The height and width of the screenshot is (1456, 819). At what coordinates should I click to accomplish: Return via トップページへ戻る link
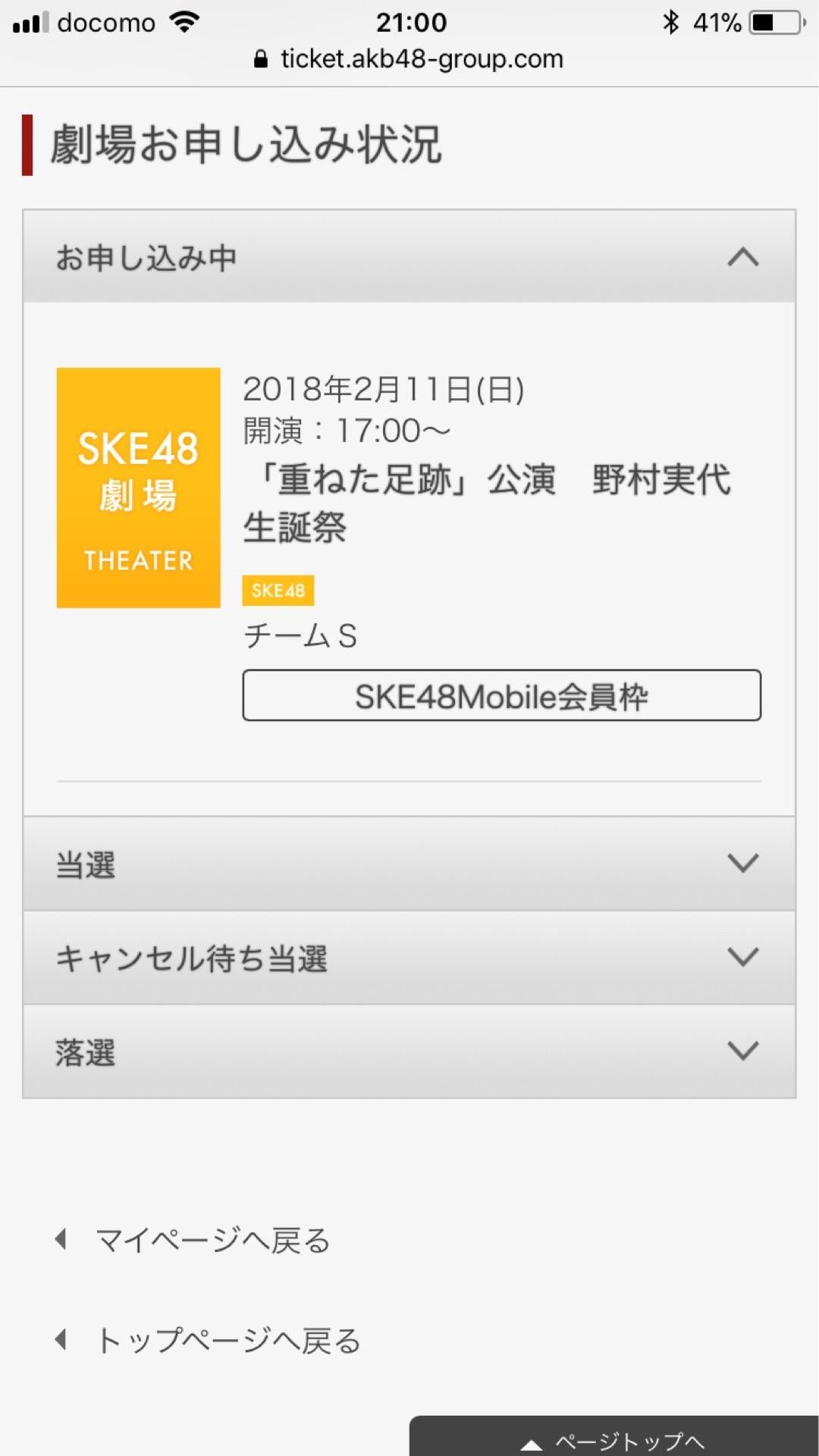(227, 1341)
